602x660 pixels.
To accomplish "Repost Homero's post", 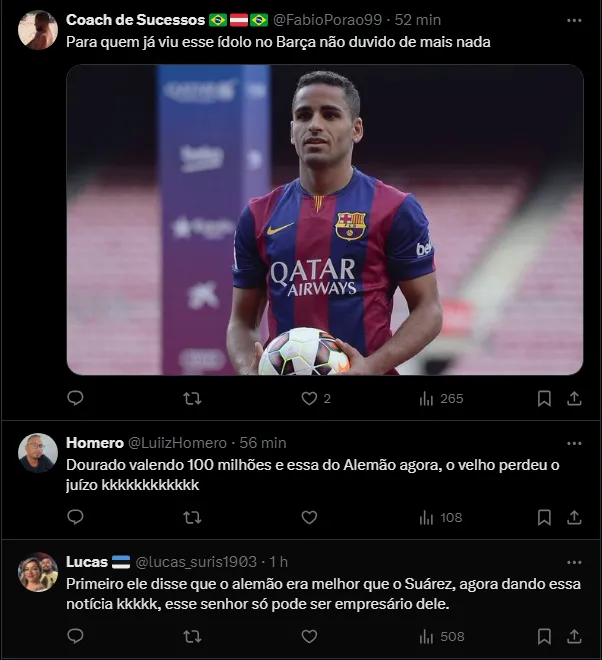I will 192,517.
